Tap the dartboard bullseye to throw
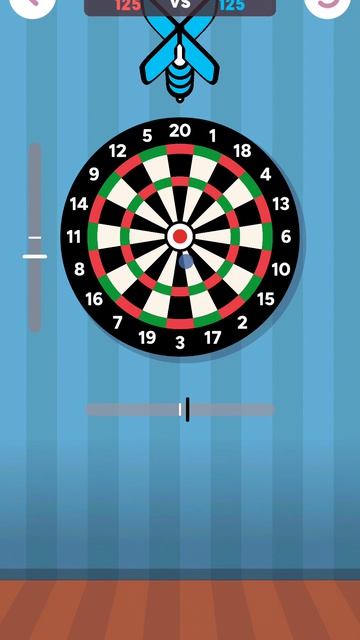 (180, 236)
